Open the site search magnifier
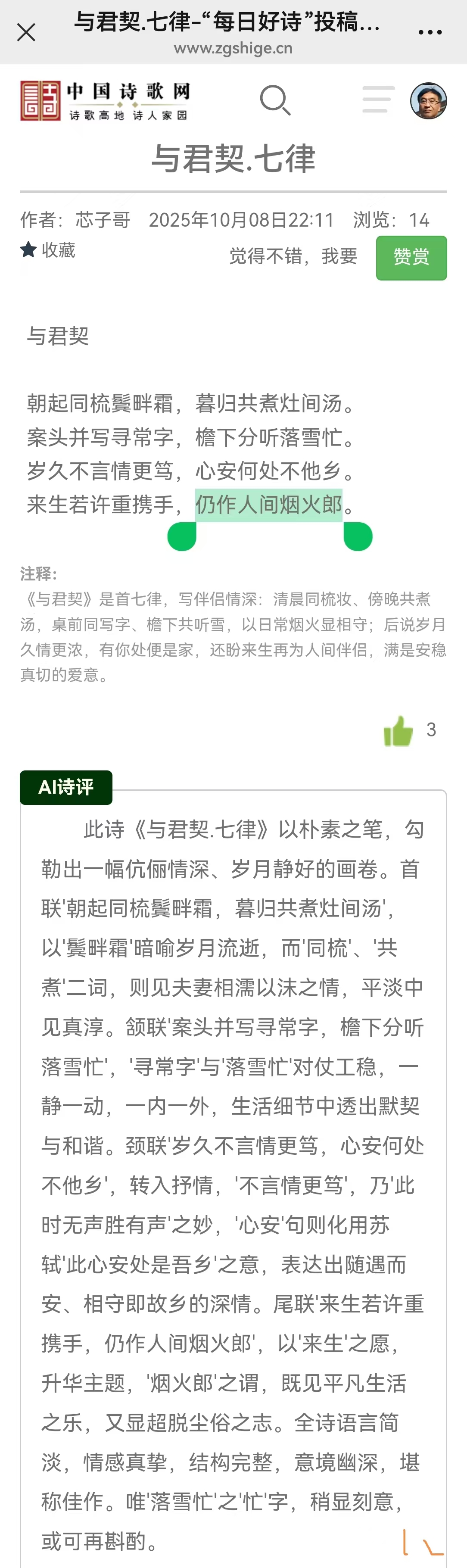Viewport: 467px width, 1568px height. click(x=275, y=100)
